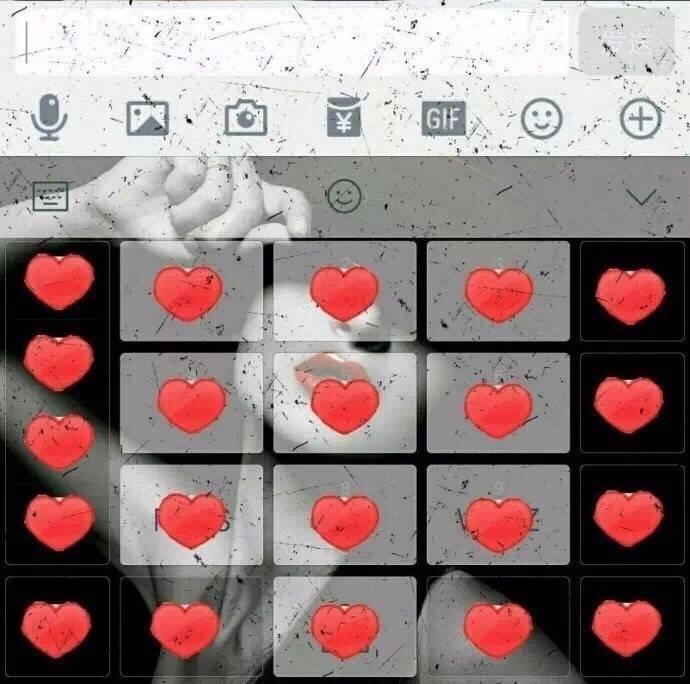The height and width of the screenshot is (684, 690).
Task: Open the keyboard's emoticon panel
Action: 344,196
